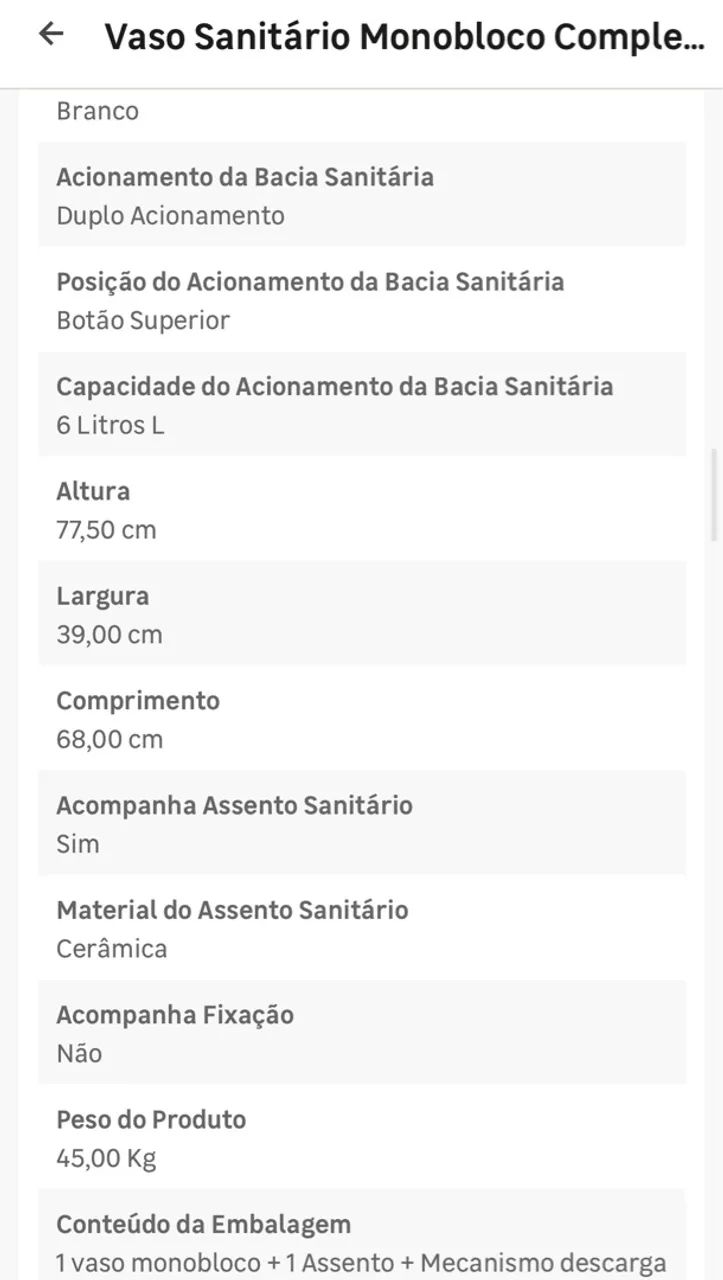Select 'Duplo Acionamento' value text

coord(169,215)
